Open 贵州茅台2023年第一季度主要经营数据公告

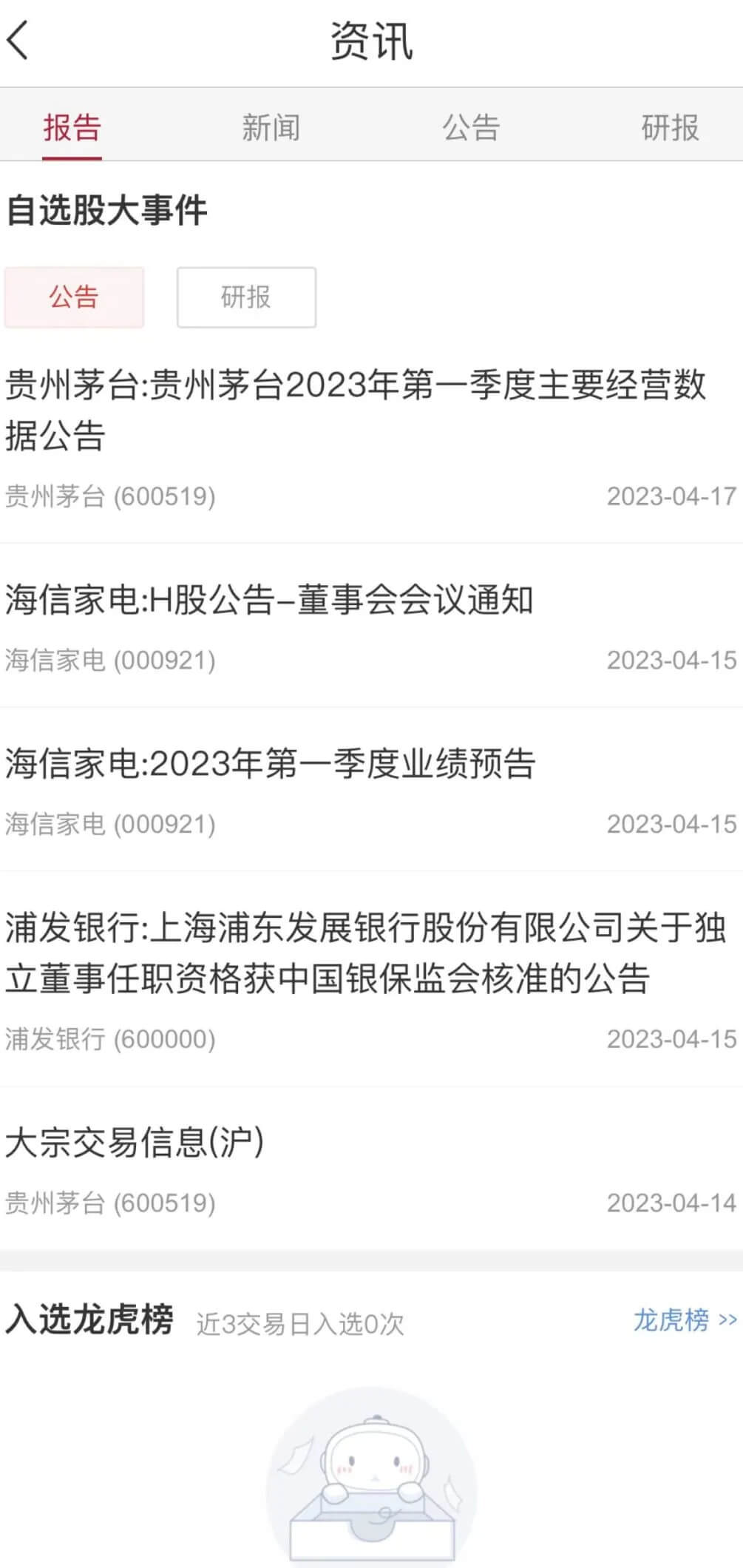pos(355,409)
